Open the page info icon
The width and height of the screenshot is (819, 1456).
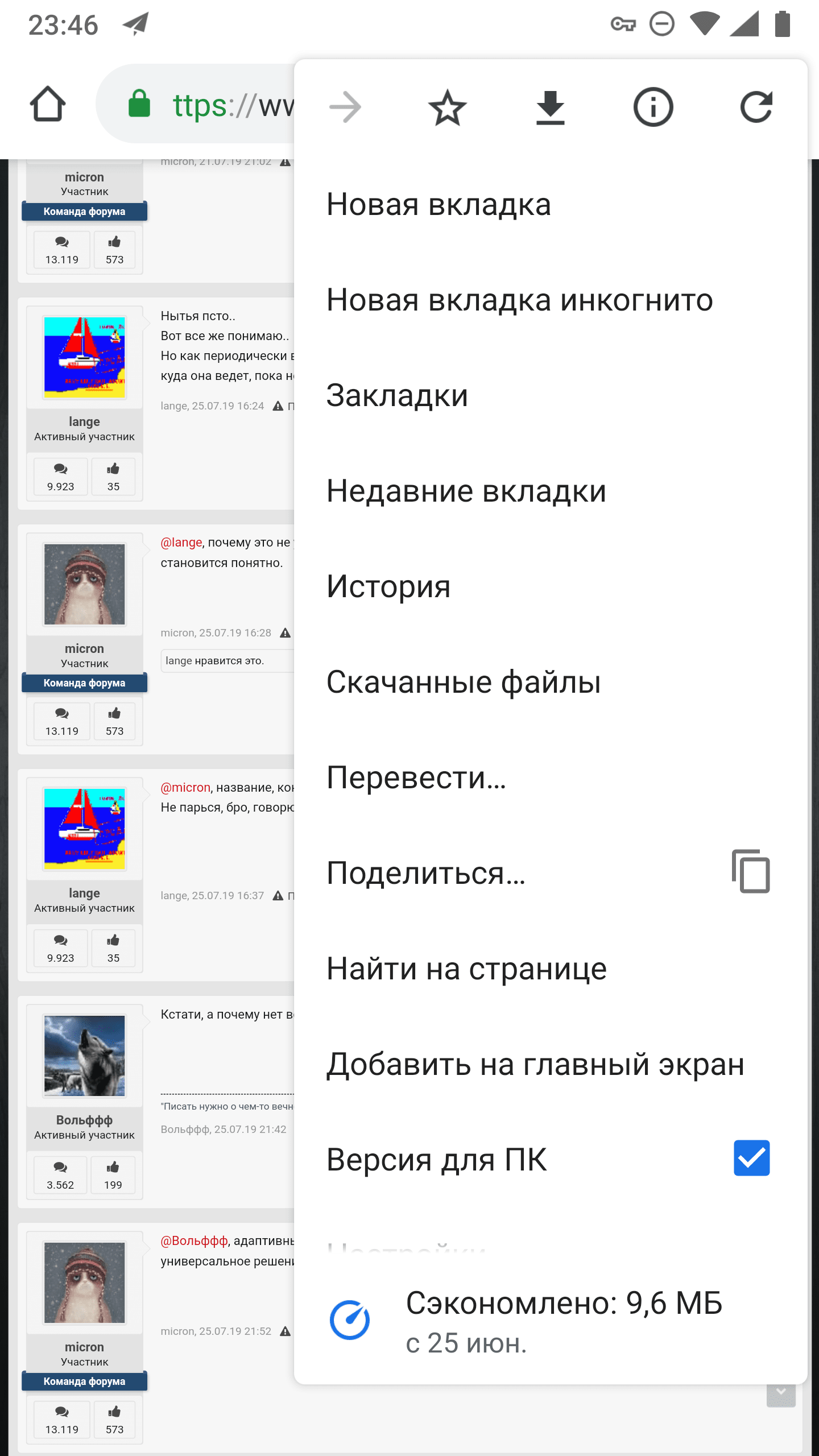tap(653, 107)
